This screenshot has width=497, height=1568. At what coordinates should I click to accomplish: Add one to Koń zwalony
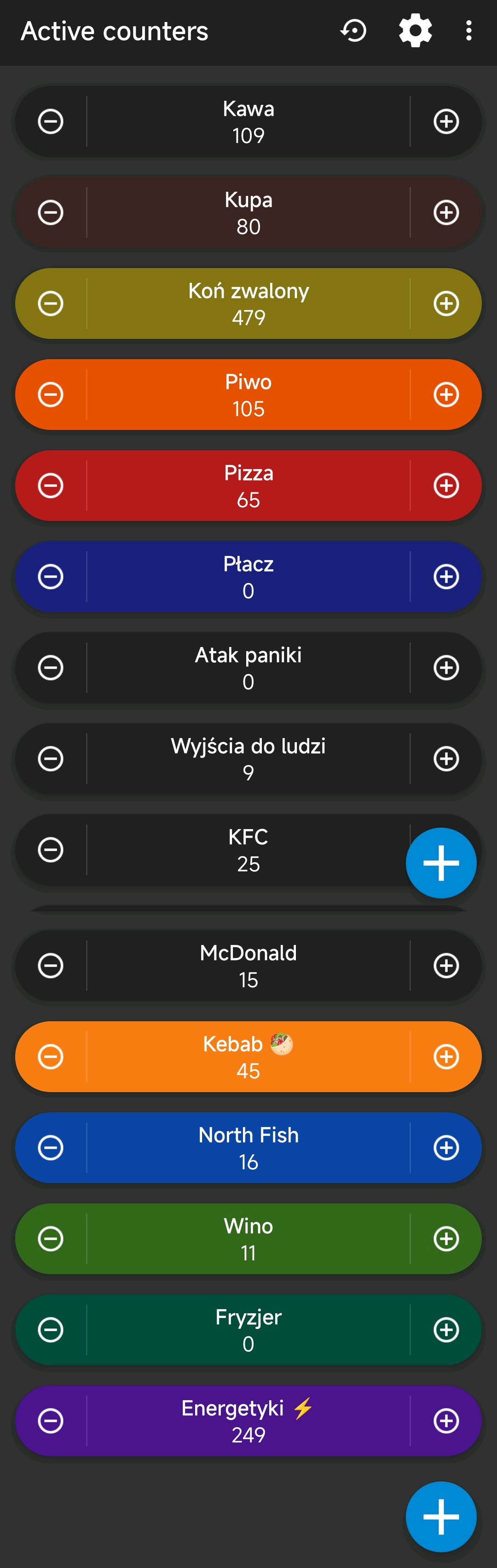(446, 303)
